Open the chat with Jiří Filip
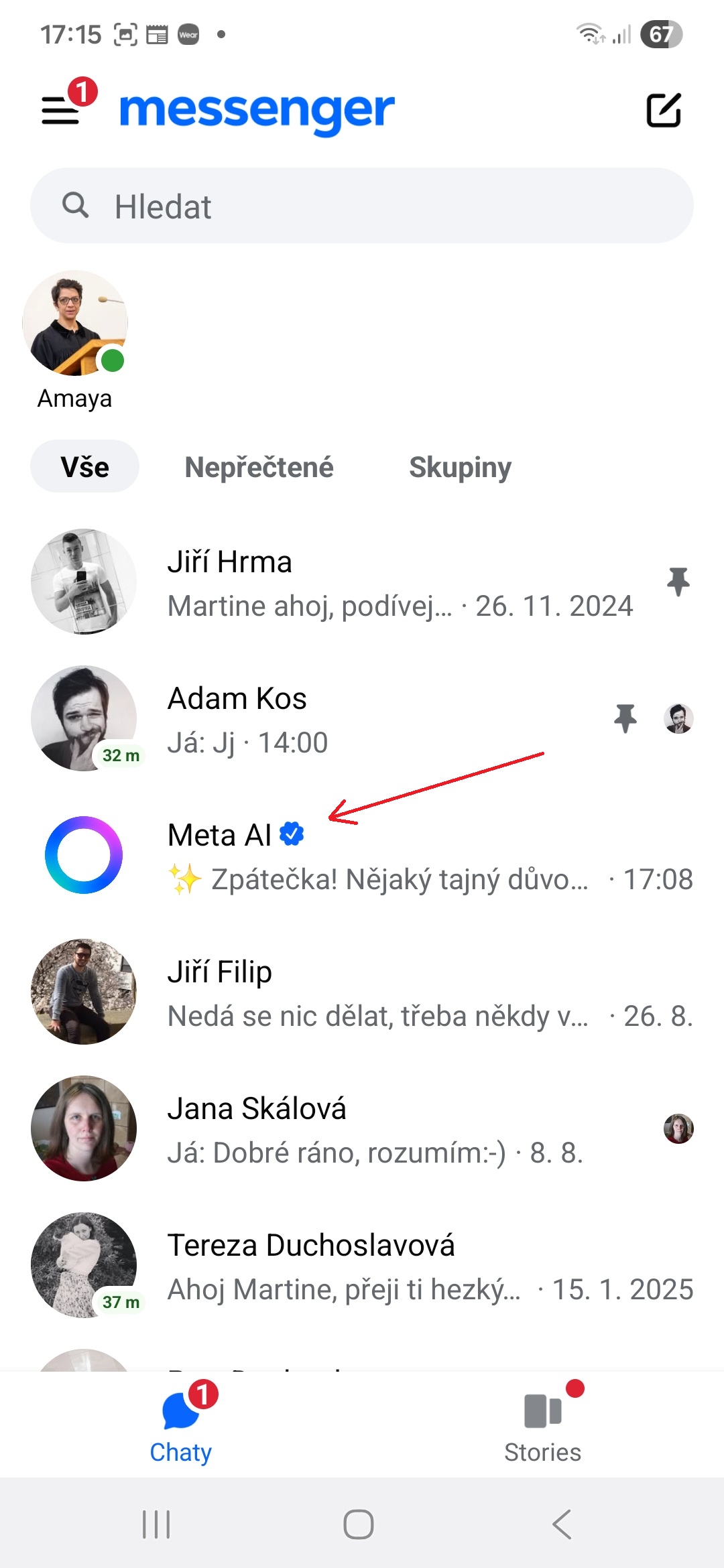 [x=362, y=992]
